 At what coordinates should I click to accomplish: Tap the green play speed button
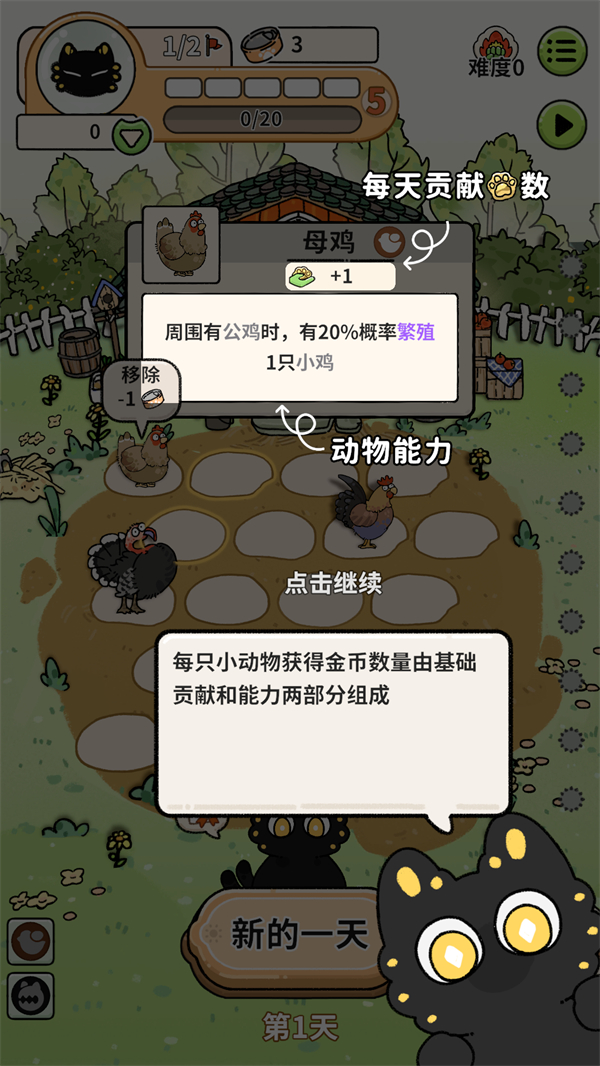coord(563,125)
